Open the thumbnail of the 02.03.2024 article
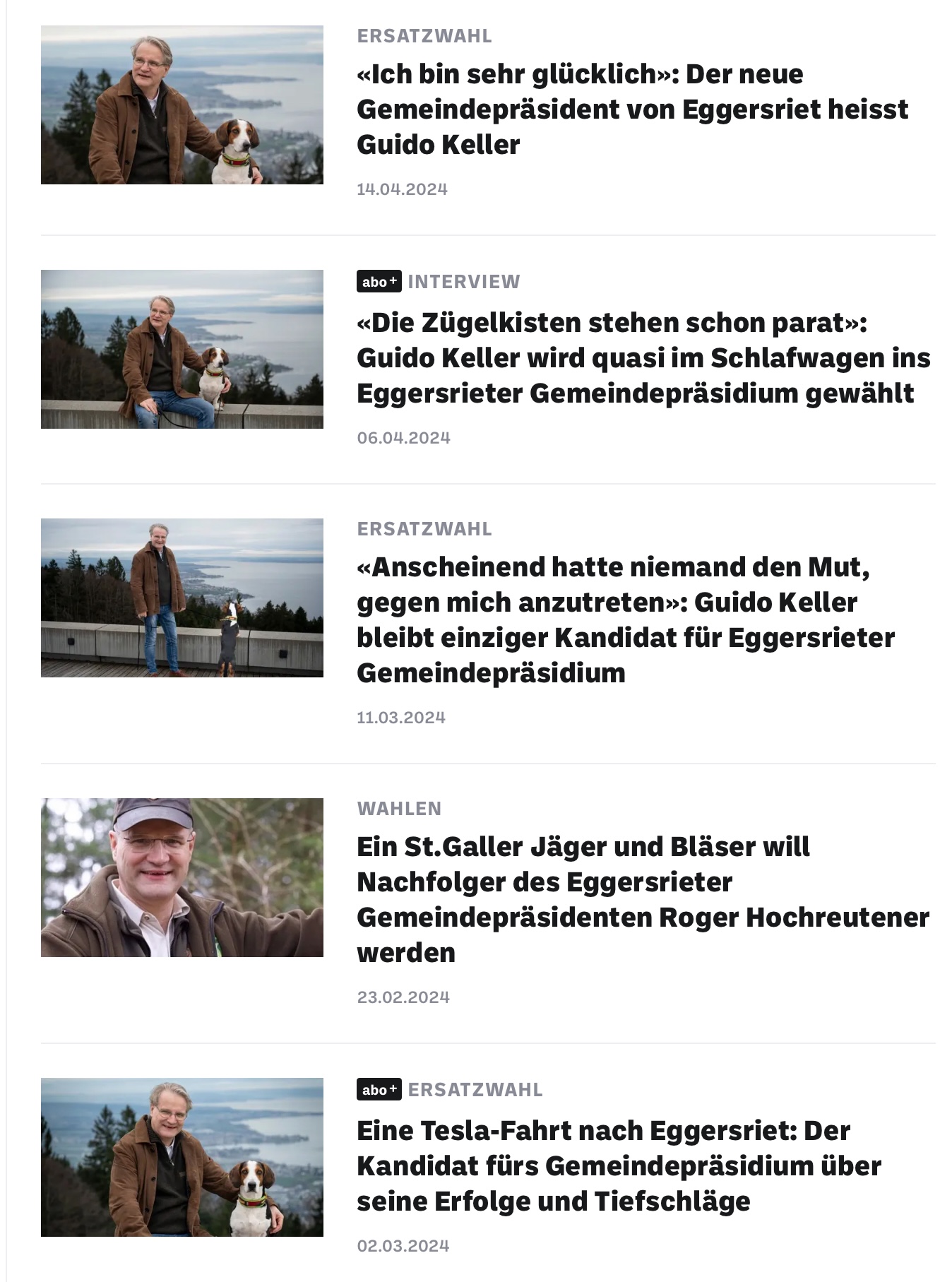Viewport: 952px width, 1282px height. click(182, 1157)
